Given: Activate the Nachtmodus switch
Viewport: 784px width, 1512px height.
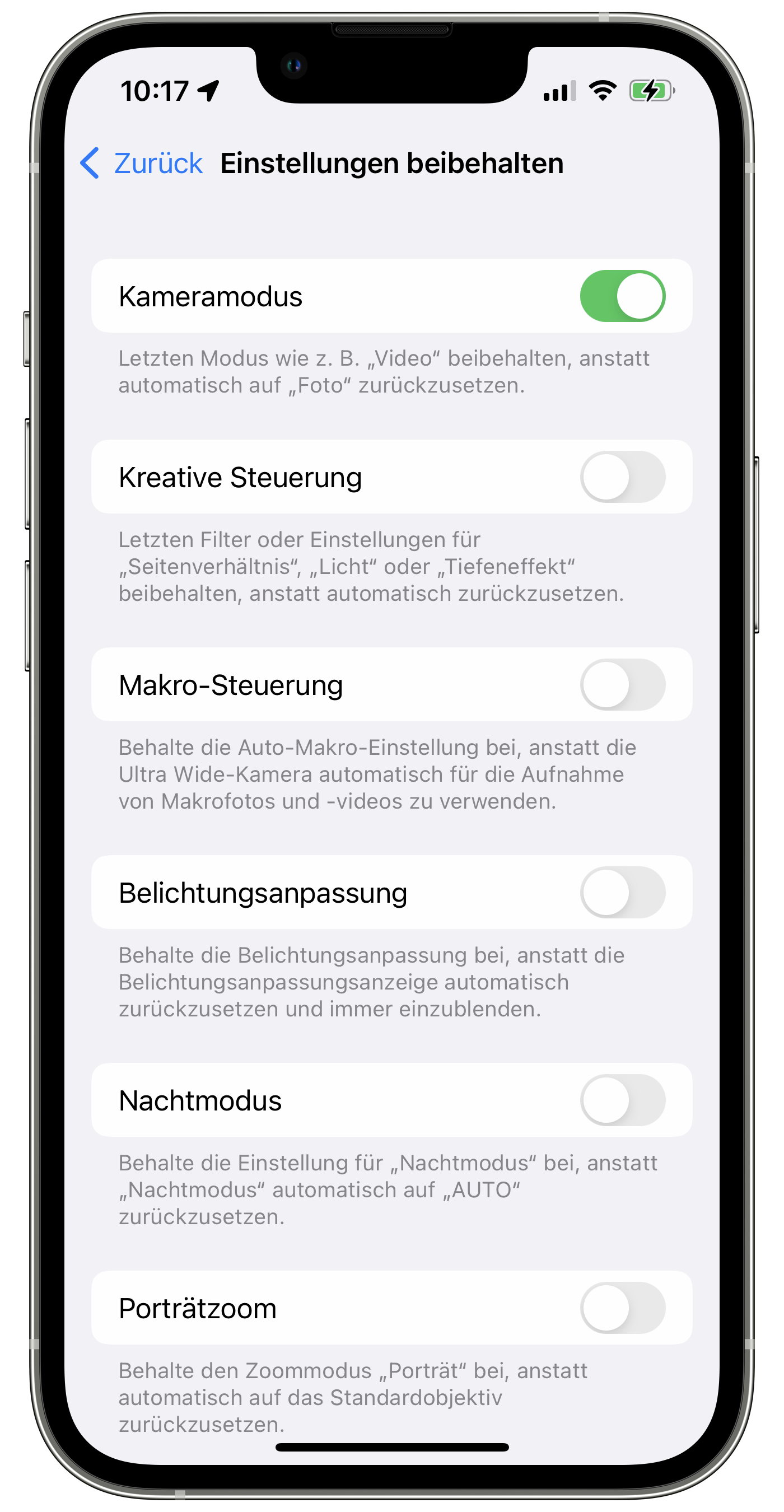Looking at the screenshot, I should tap(622, 1100).
